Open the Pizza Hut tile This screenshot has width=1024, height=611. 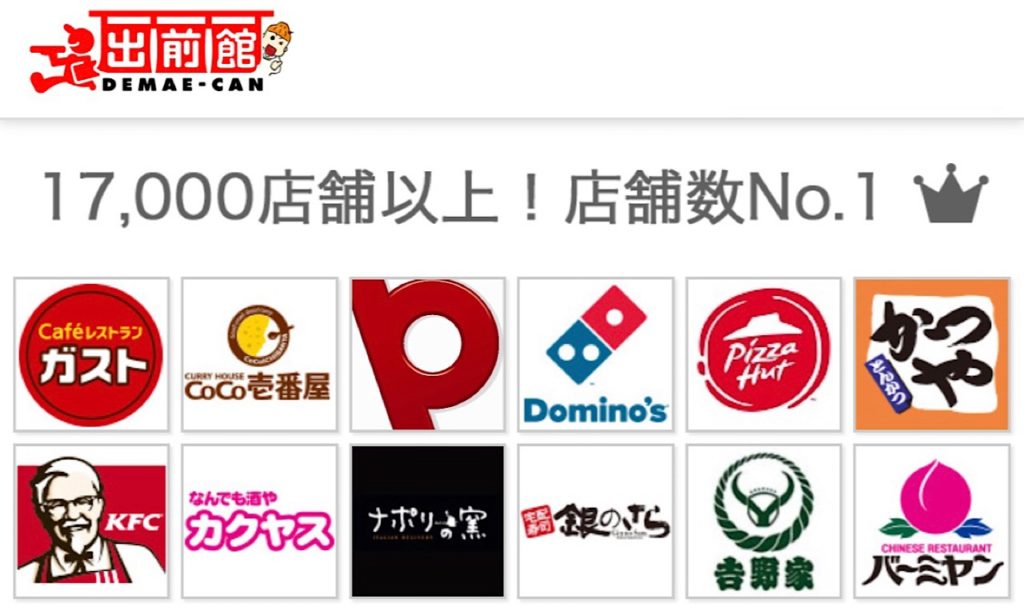[763, 355]
